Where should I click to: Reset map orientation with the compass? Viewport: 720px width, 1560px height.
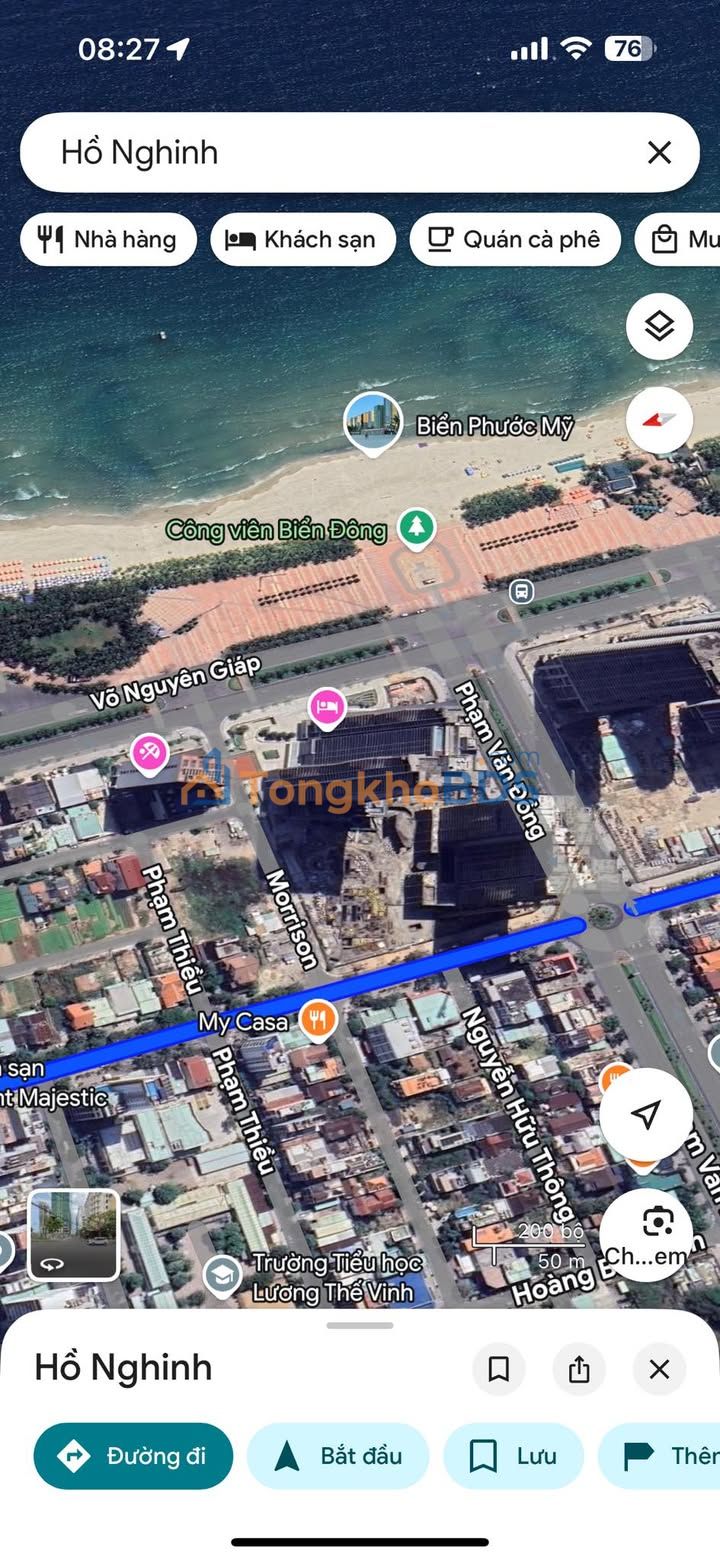click(659, 420)
